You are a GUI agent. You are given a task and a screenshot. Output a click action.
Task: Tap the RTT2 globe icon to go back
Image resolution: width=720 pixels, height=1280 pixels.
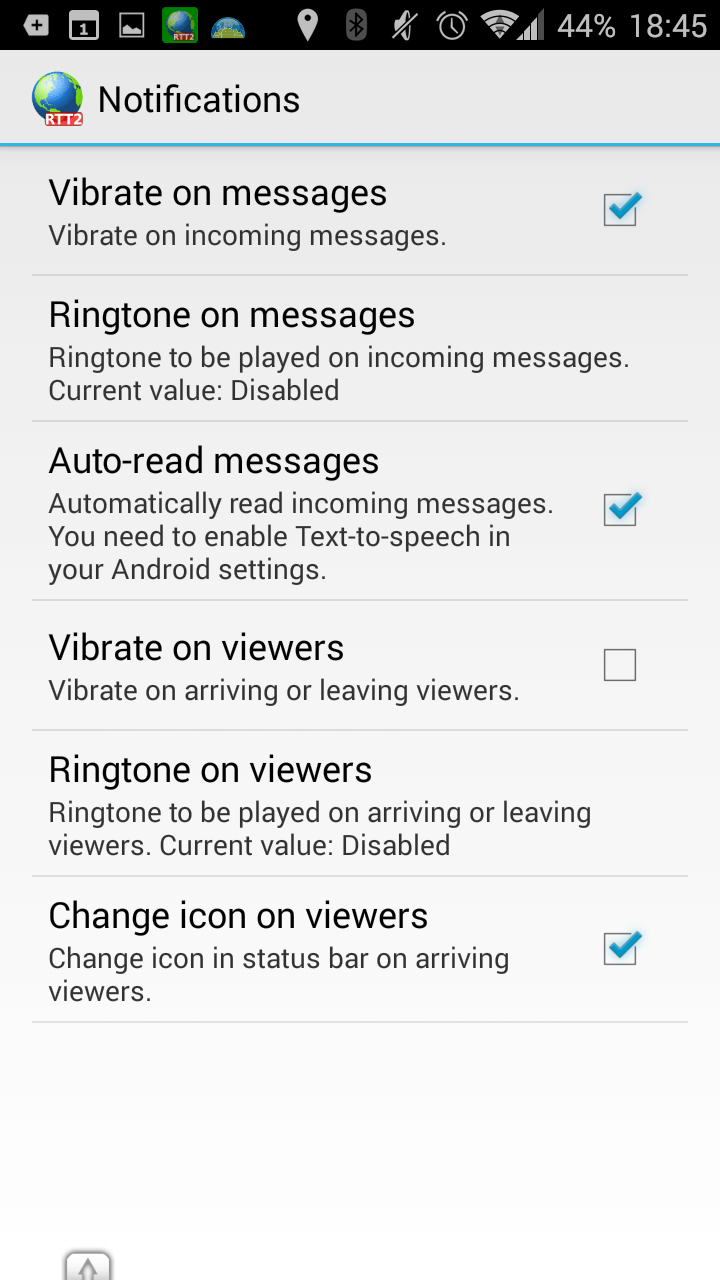click(57, 99)
